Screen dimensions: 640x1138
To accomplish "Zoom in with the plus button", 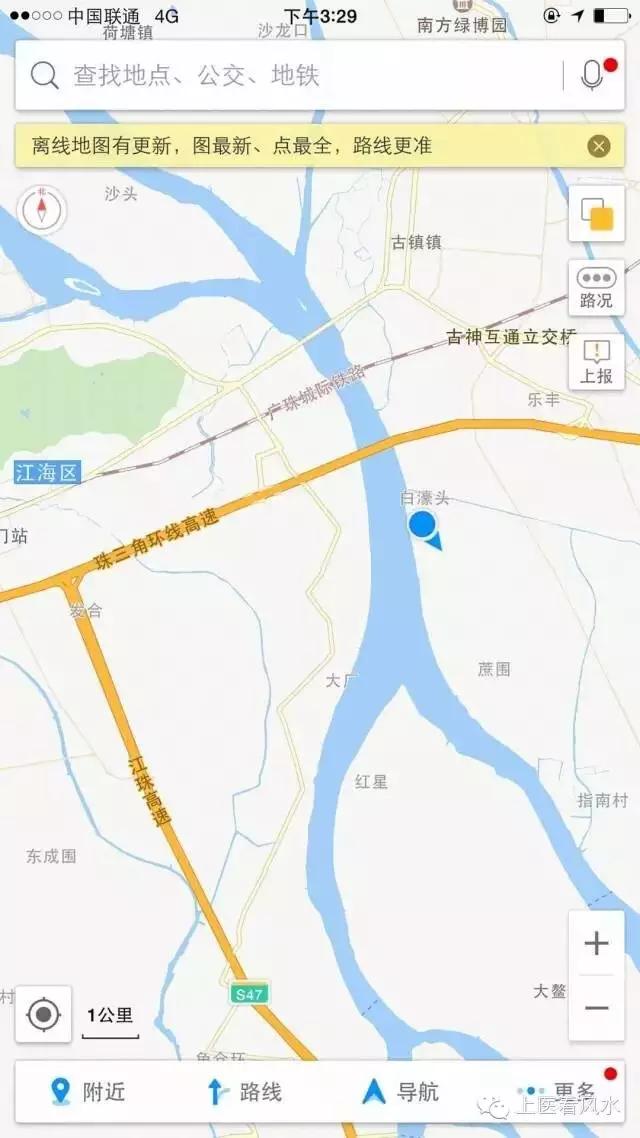I will pos(597,943).
